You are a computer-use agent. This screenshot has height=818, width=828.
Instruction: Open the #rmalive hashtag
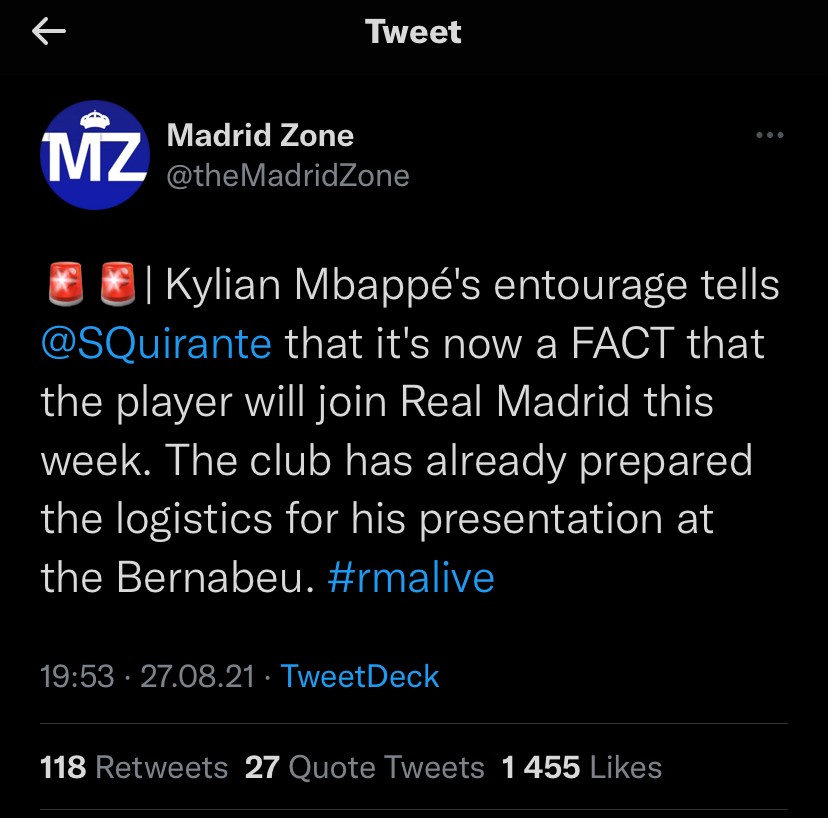(411, 578)
